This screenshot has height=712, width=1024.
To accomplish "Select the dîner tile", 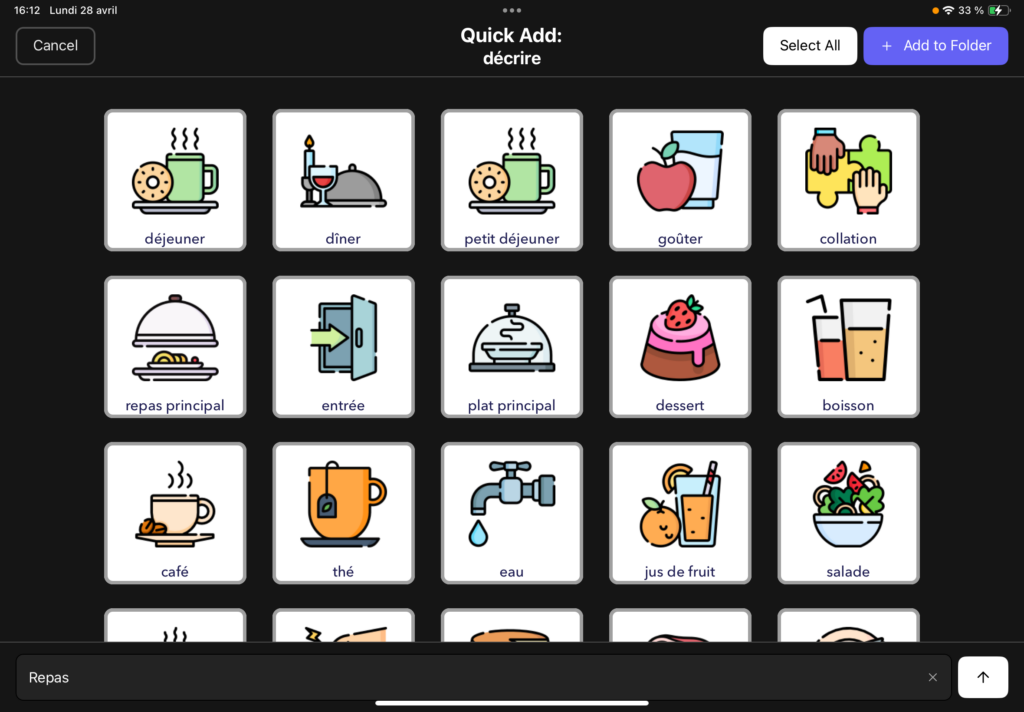I will 343,180.
